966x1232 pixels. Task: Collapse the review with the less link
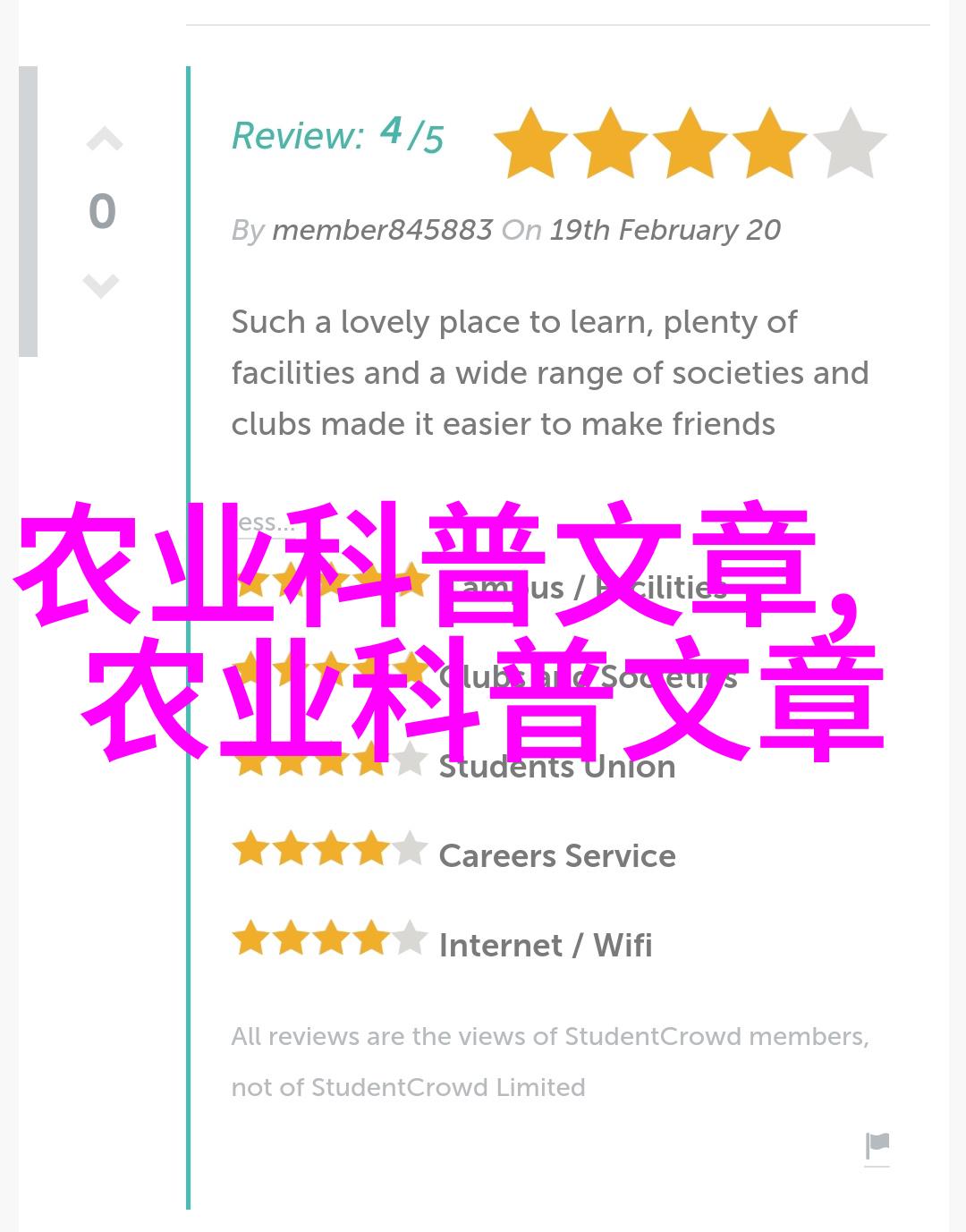click(x=264, y=522)
